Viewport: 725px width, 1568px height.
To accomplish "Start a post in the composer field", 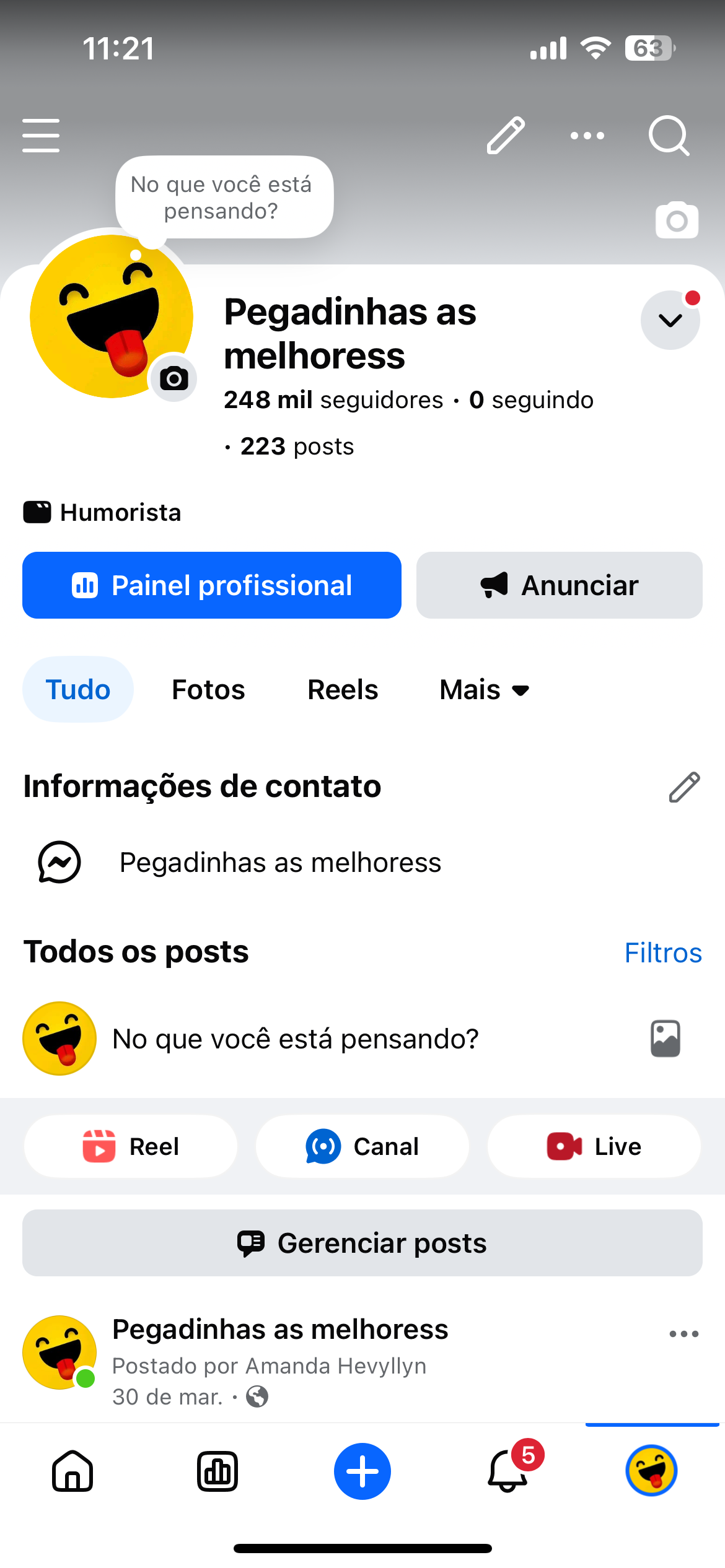I will click(295, 1039).
